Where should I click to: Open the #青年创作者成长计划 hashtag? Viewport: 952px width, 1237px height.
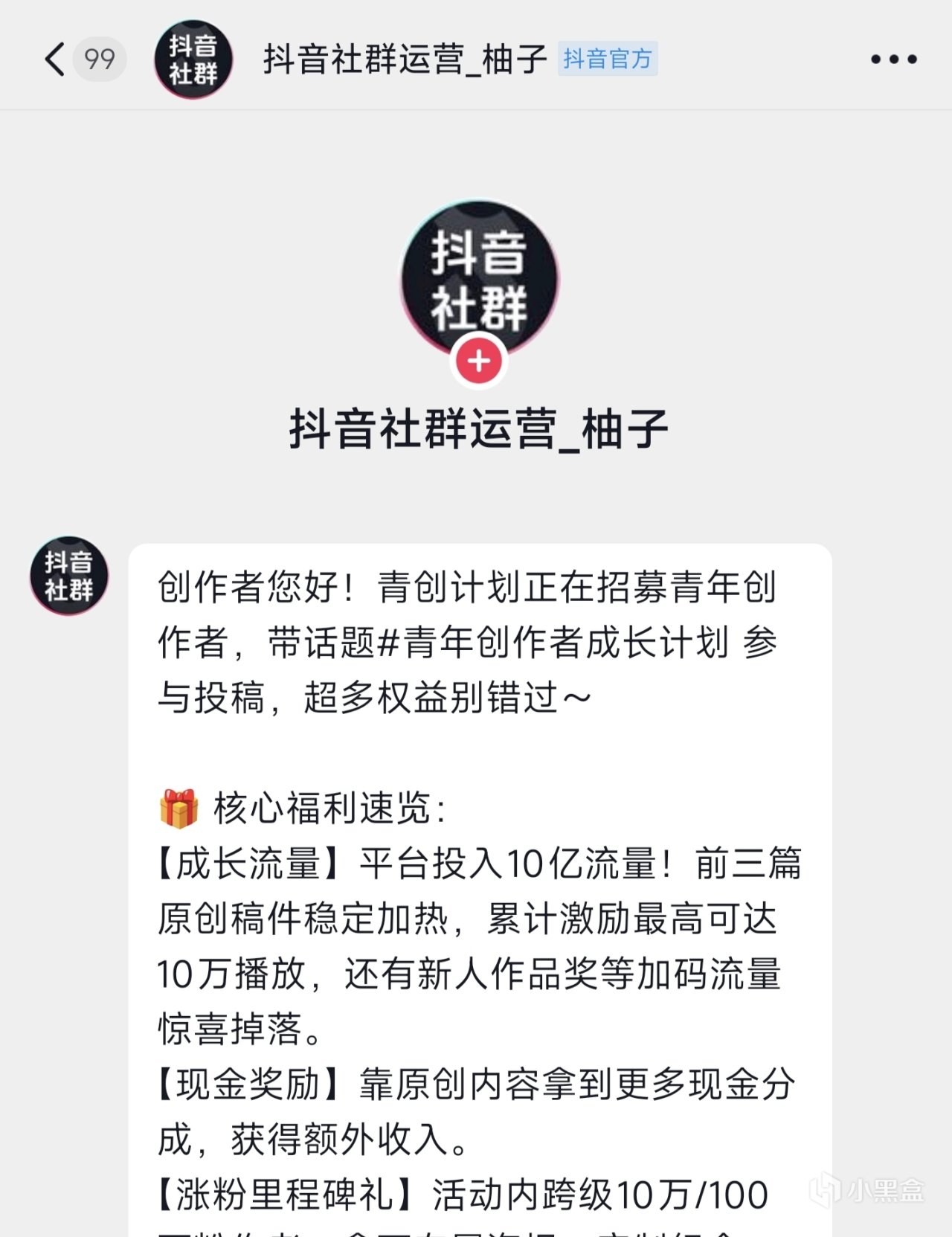(554, 643)
